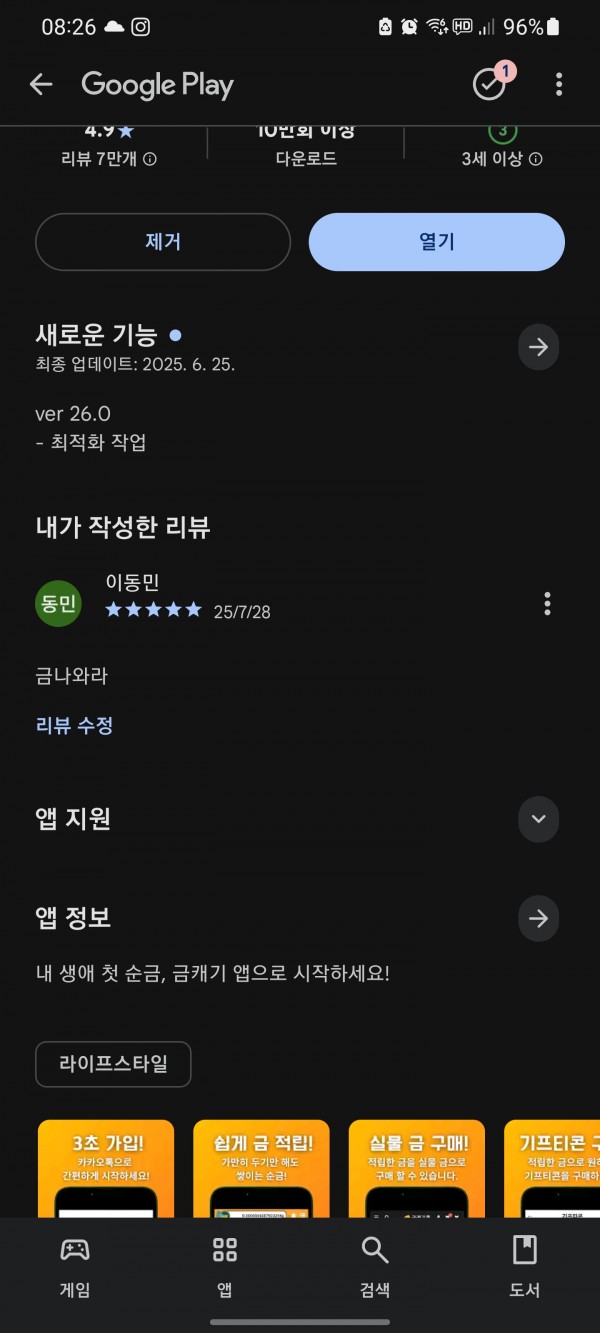Image resolution: width=600 pixels, height=1333 pixels.
Task: Tap the 리뷰 수정 link
Action: pos(74,726)
